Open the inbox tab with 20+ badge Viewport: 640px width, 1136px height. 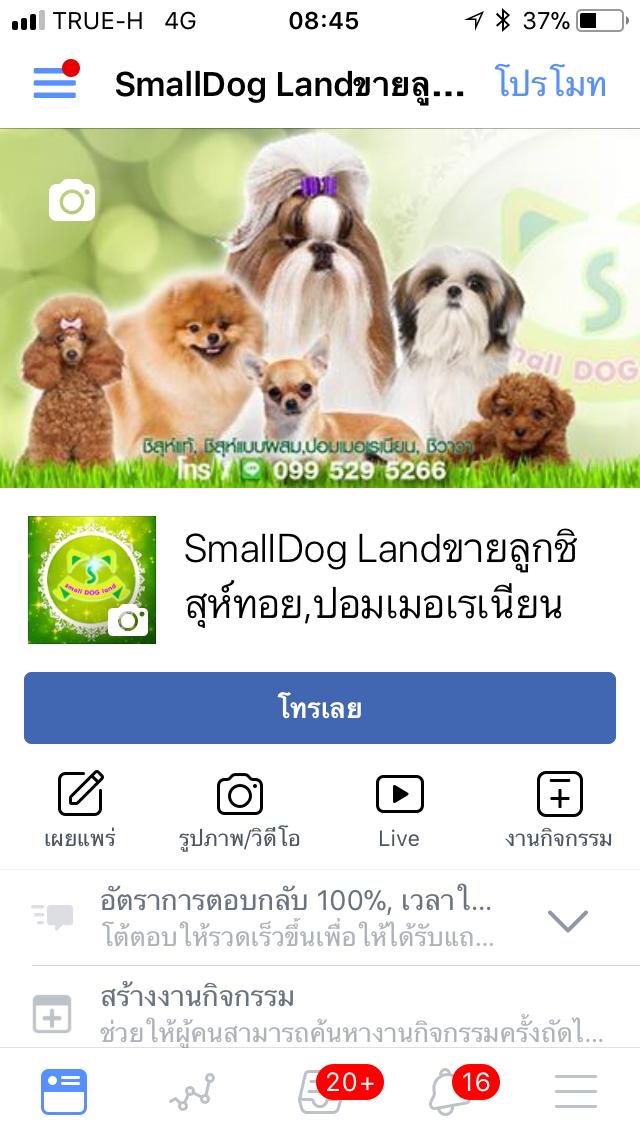click(x=322, y=1092)
